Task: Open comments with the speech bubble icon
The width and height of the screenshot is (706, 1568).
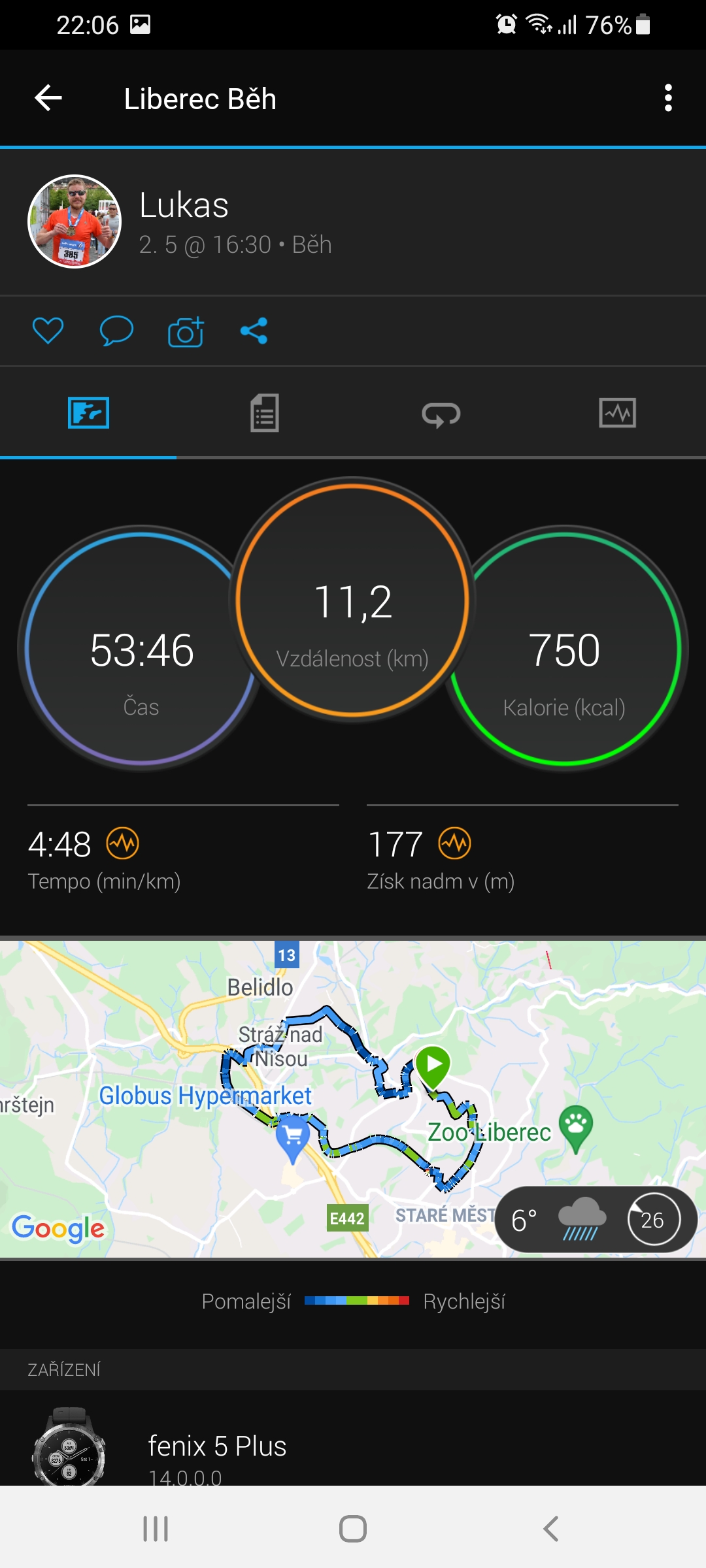Action: point(116,331)
